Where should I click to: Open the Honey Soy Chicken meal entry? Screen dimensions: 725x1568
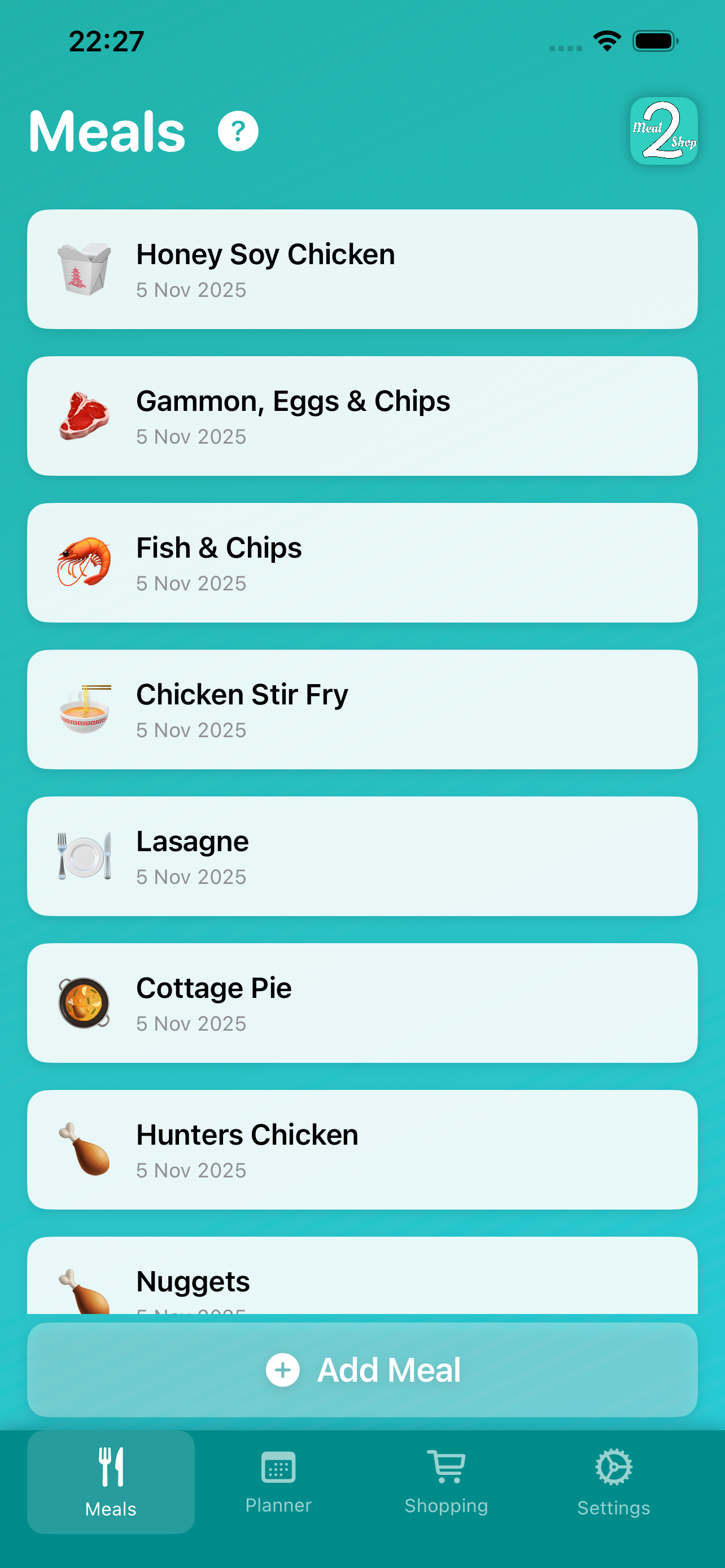click(x=362, y=269)
